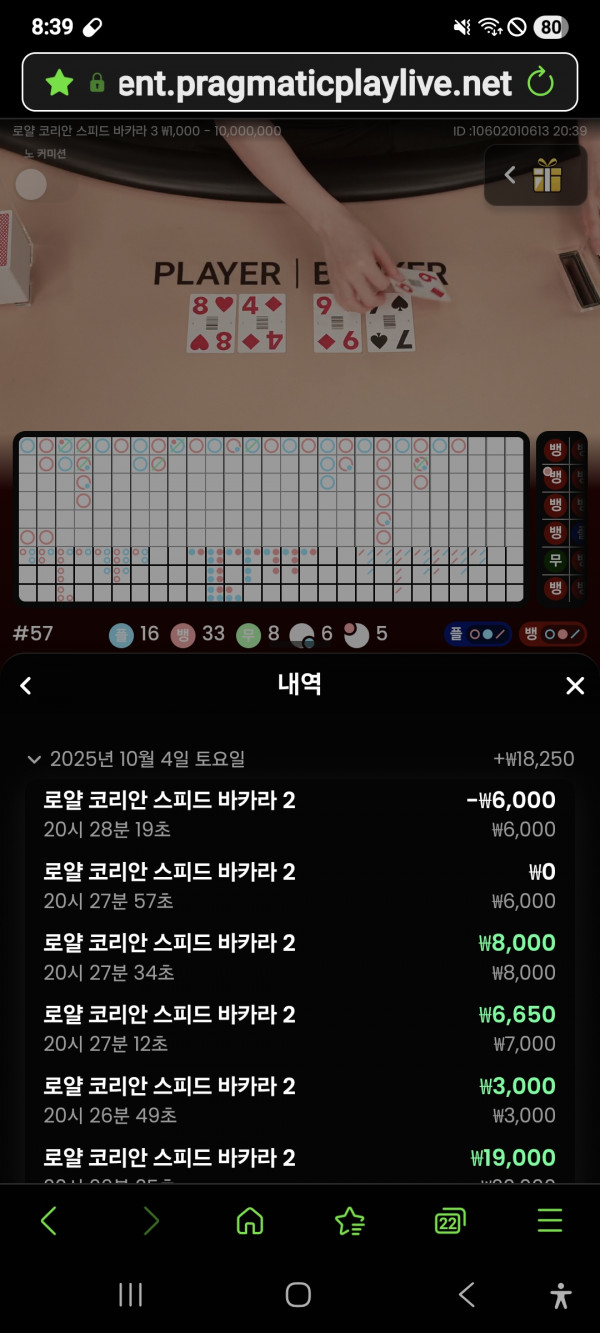Open the browser bookmarks list

349,1220
